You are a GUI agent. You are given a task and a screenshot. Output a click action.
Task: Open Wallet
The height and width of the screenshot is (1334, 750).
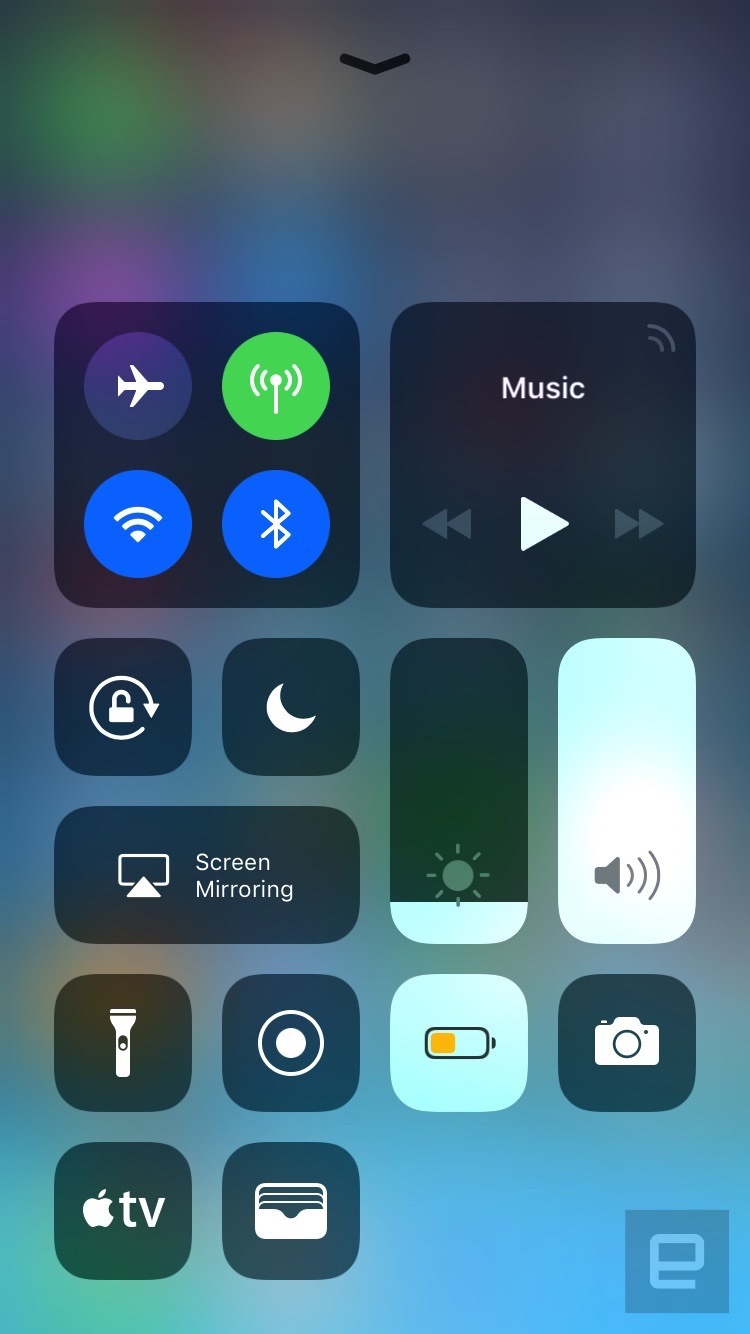tap(291, 1211)
